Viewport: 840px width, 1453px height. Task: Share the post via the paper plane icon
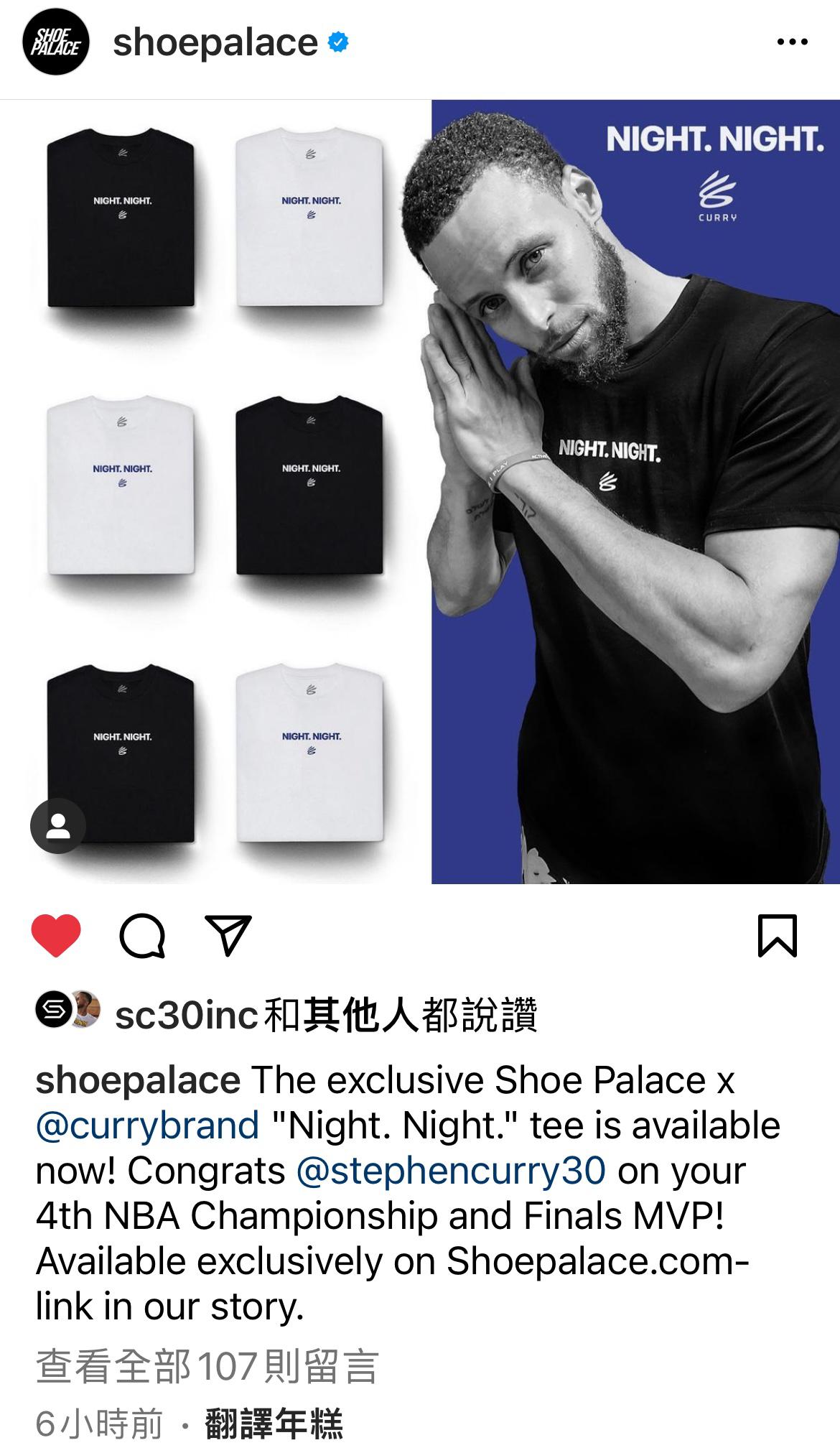pyautogui.click(x=228, y=934)
